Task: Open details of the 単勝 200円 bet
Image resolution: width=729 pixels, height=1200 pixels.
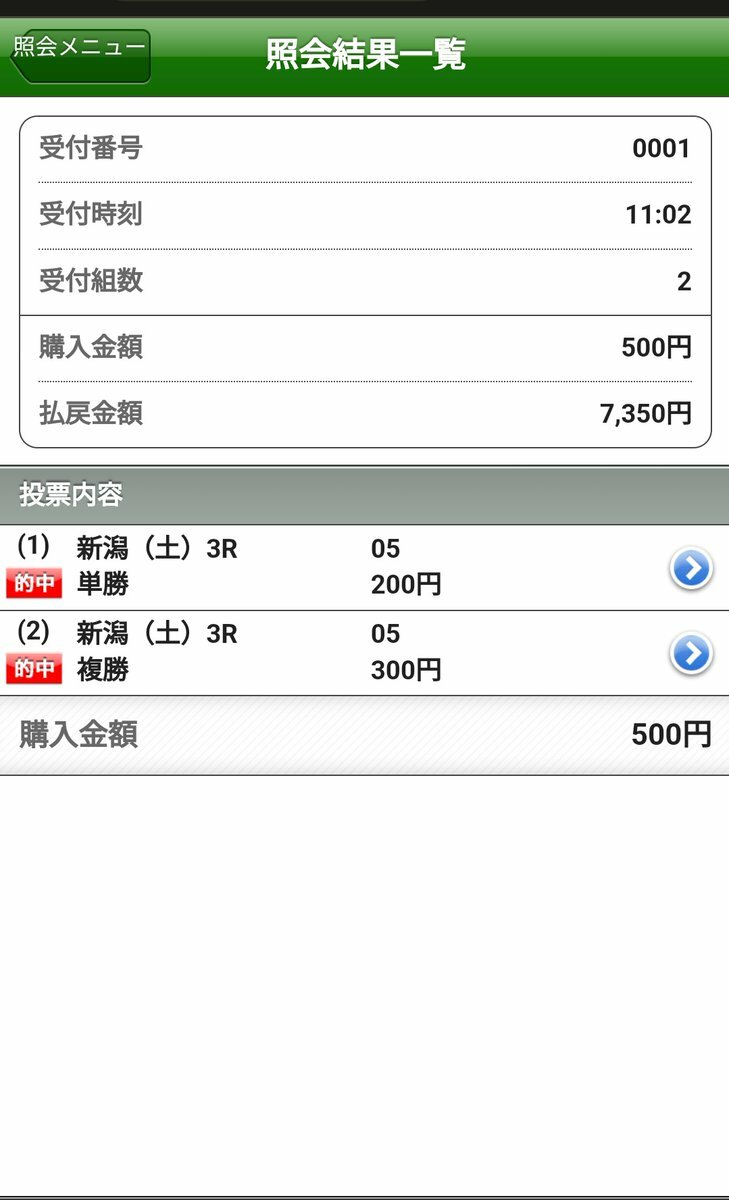Action: click(691, 569)
